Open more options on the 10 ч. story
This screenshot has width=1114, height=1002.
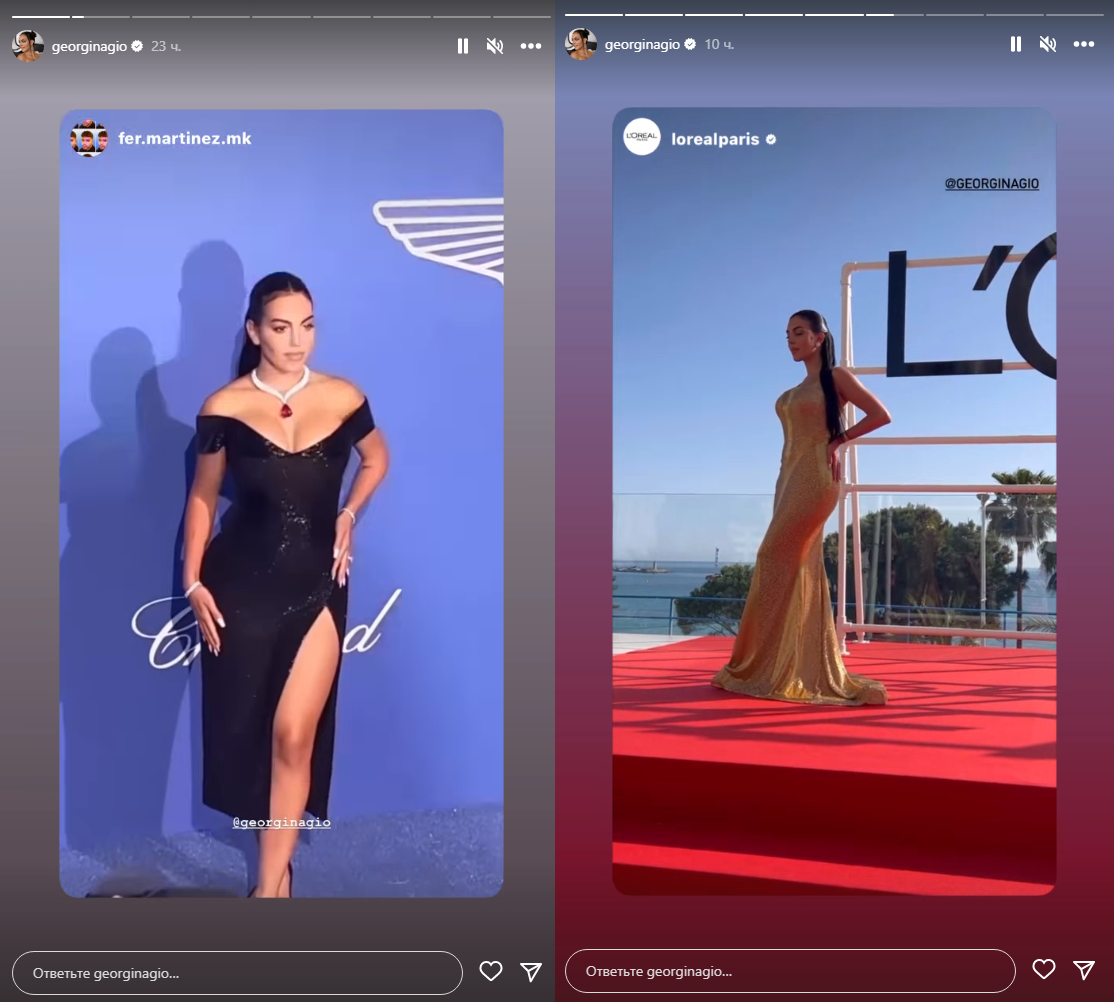click(x=1084, y=45)
